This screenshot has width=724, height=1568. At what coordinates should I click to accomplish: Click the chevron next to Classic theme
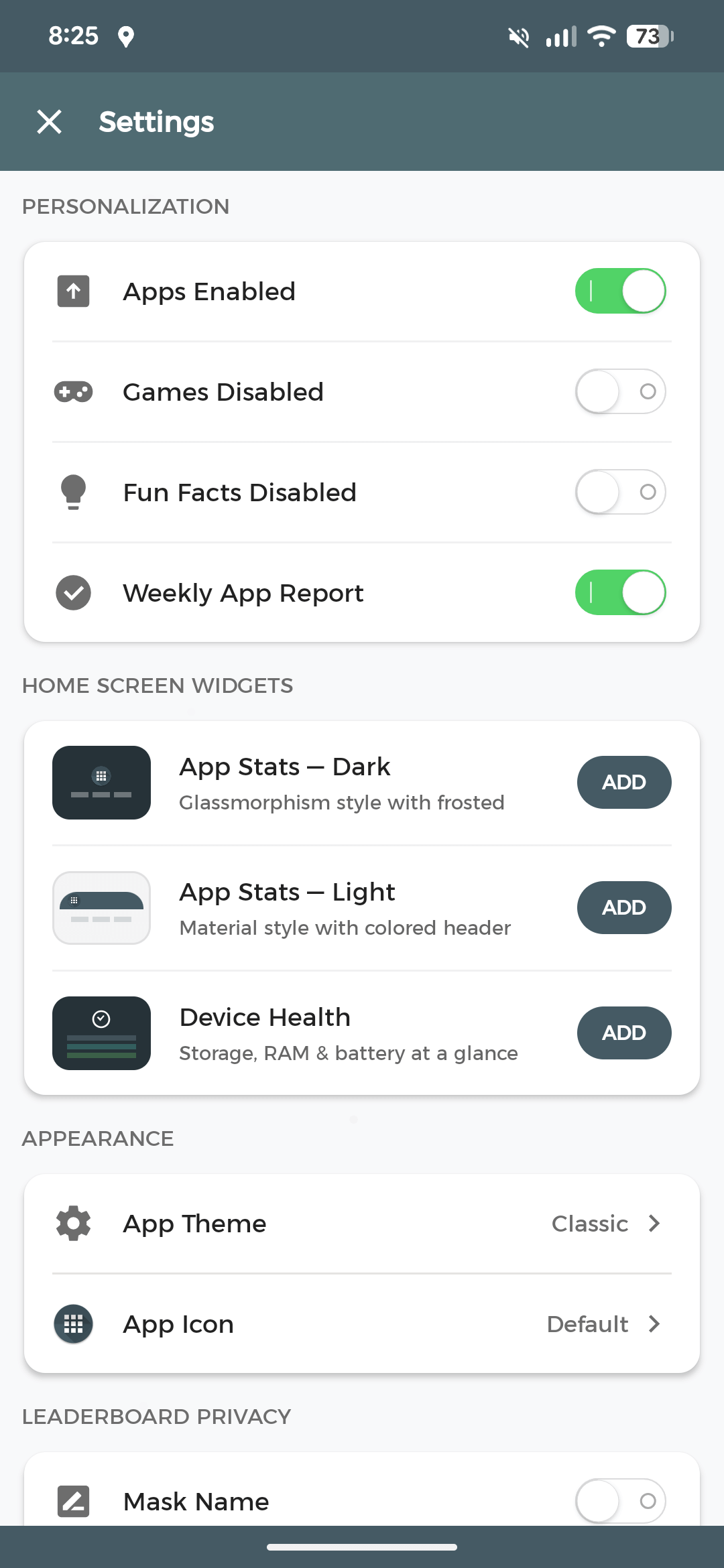(x=654, y=1223)
